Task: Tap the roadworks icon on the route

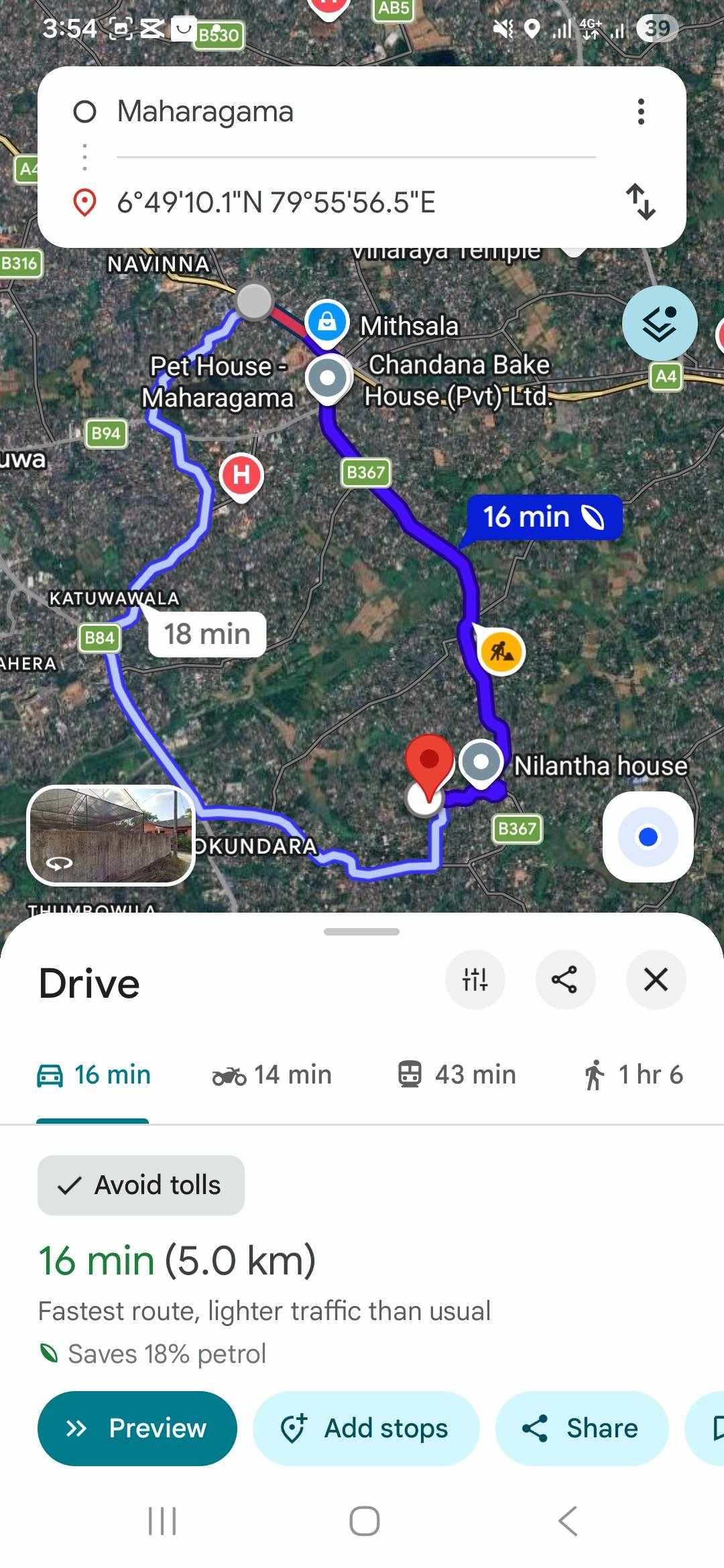Action: coord(501,651)
